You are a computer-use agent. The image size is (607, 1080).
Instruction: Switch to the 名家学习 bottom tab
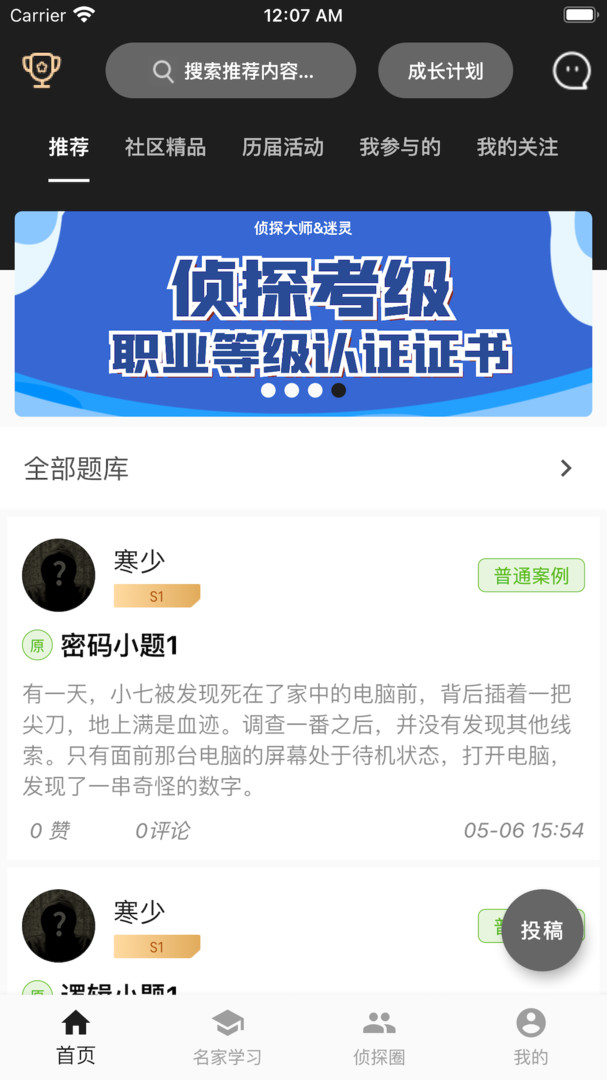[x=227, y=1037]
